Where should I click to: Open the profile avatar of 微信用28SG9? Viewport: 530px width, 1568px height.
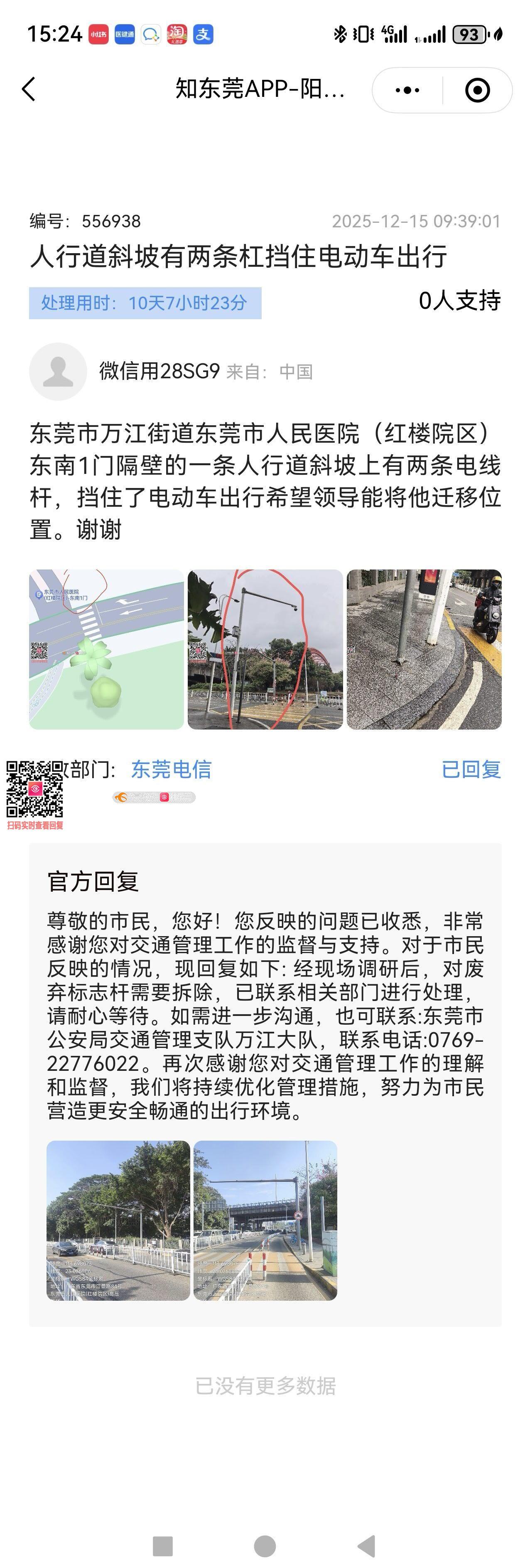[59, 371]
